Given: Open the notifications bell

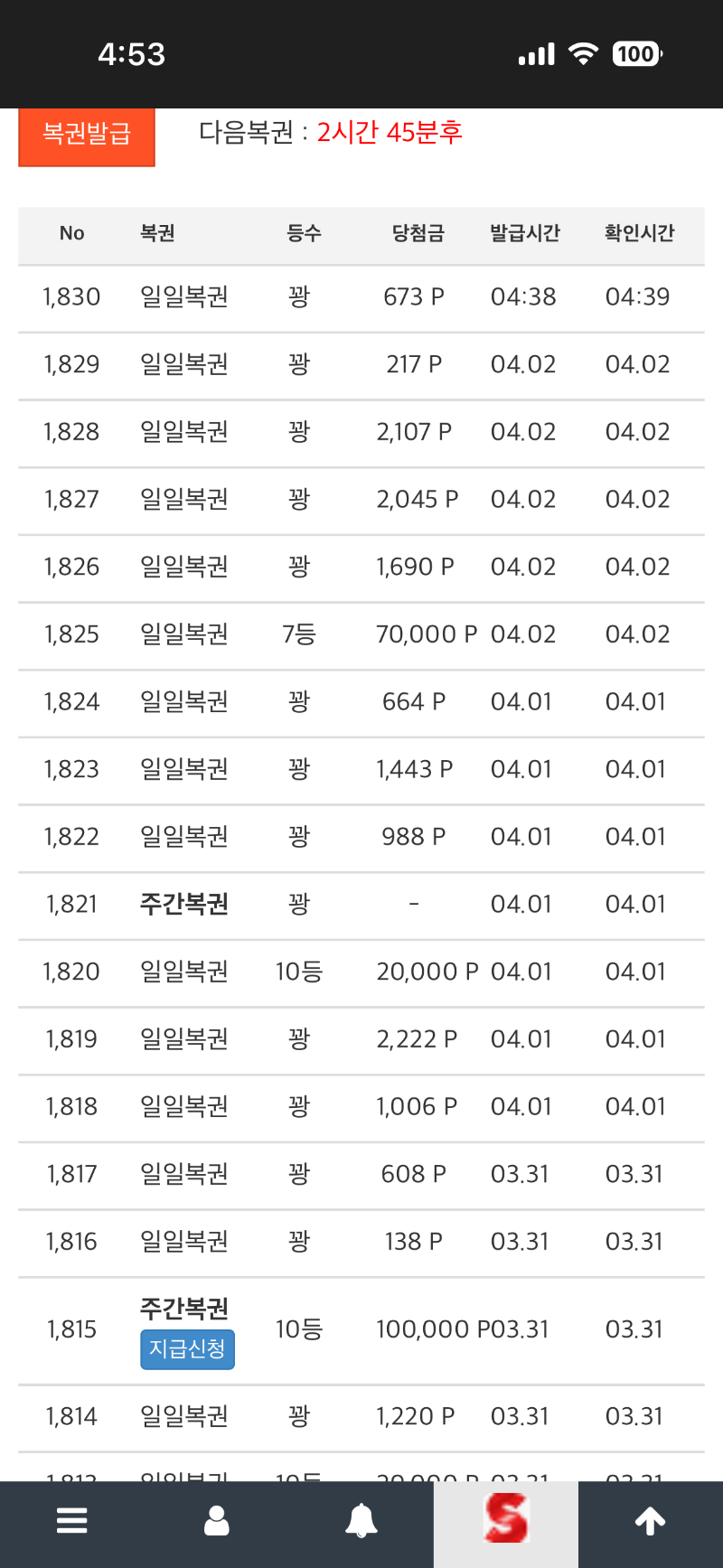Looking at the screenshot, I should [361, 1521].
